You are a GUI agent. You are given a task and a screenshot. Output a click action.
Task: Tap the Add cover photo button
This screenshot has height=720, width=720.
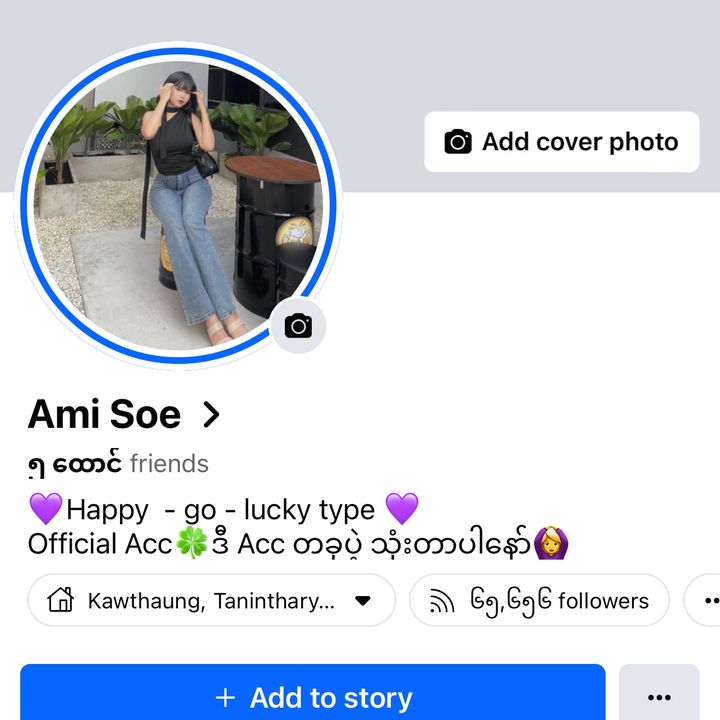[x=561, y=142]
